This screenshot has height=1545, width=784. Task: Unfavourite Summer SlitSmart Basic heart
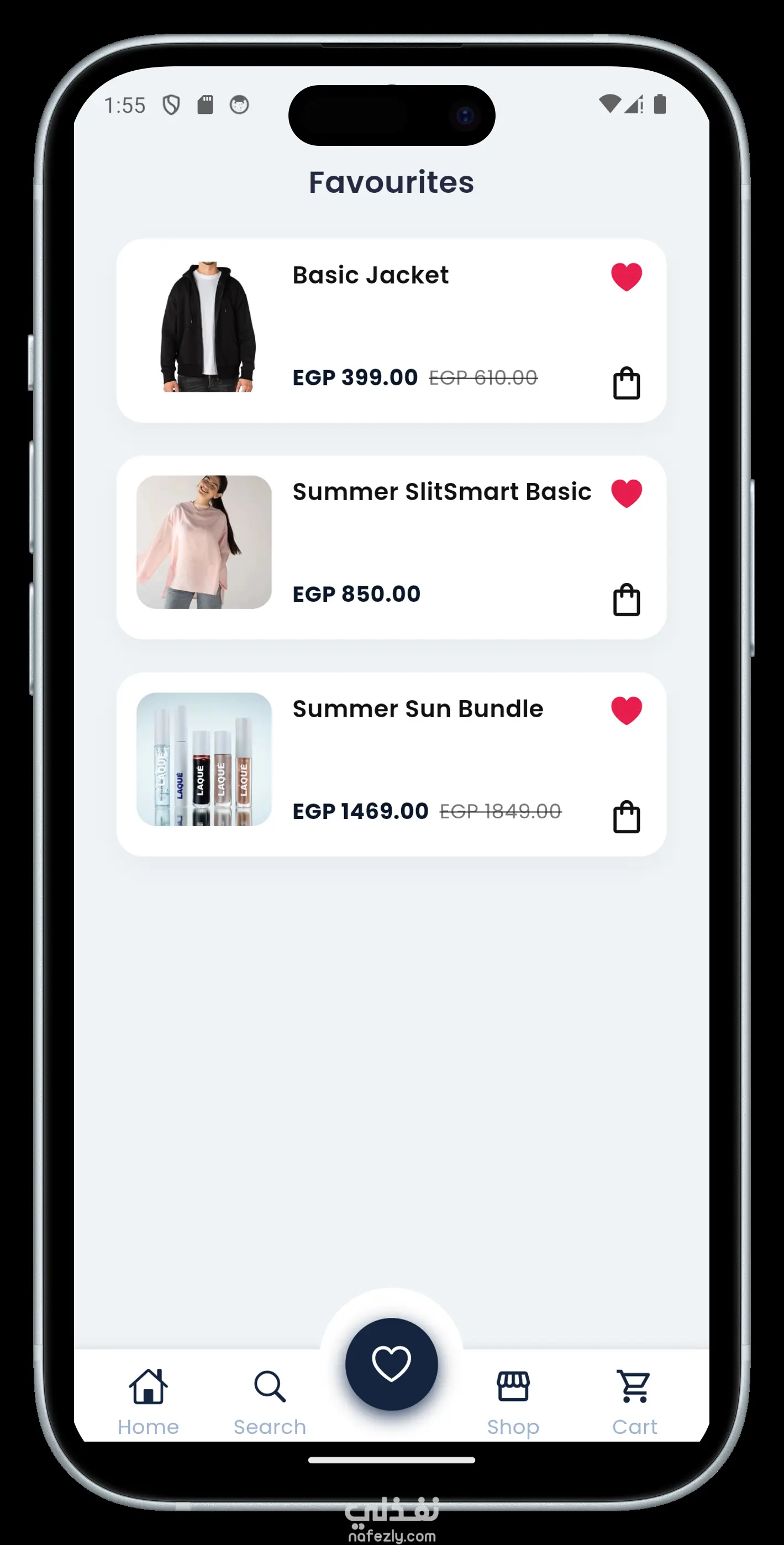626,493
